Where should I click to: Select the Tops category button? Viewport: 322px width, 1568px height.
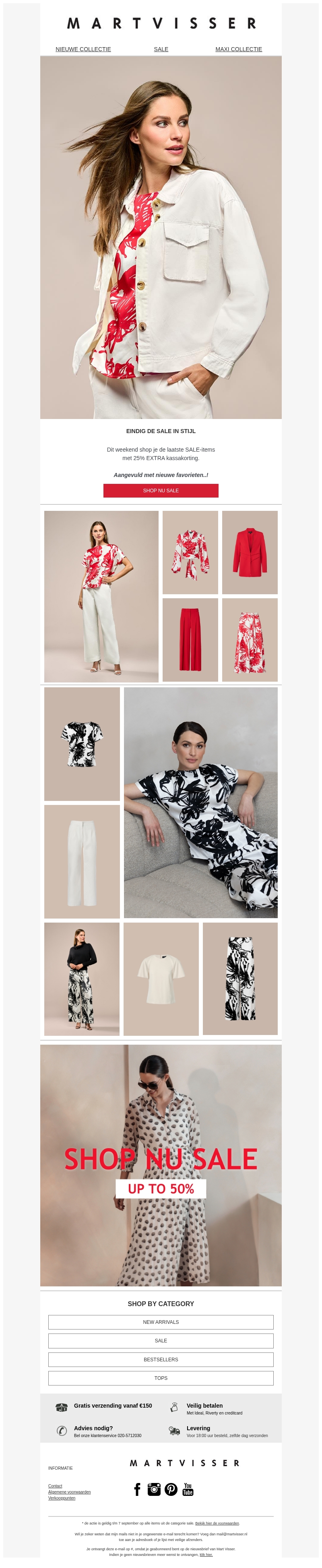[x=161, y=1378]
